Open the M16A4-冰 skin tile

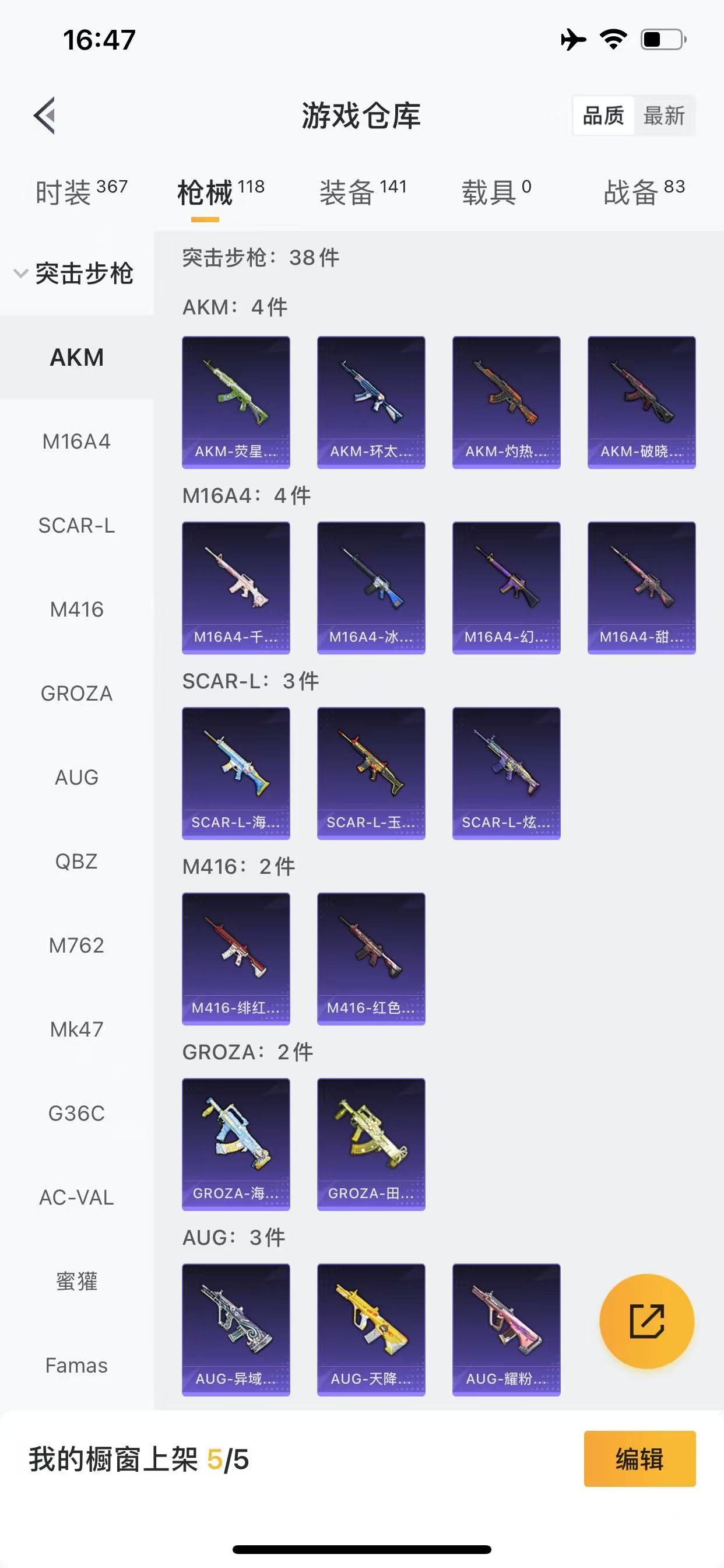tap(371, 587)
